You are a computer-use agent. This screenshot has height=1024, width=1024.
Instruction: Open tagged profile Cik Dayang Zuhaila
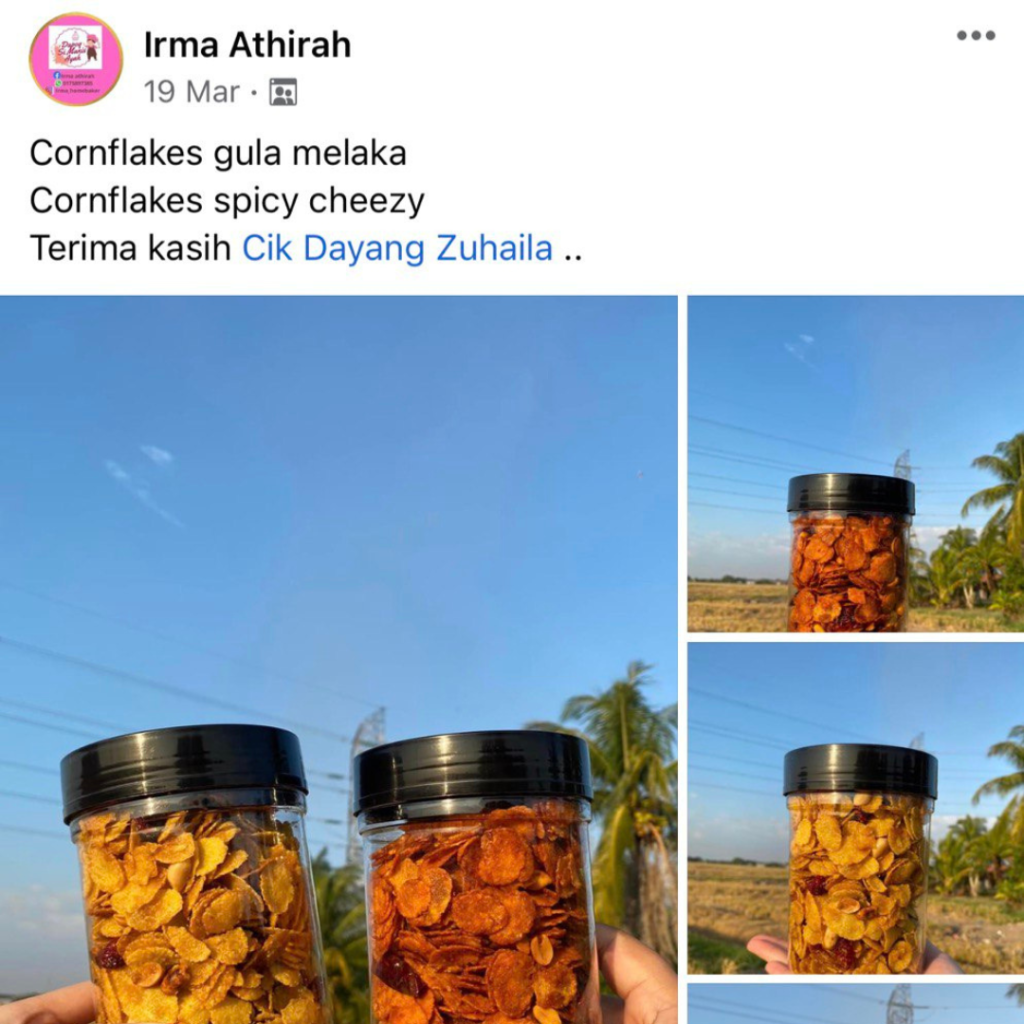[397, 247]
